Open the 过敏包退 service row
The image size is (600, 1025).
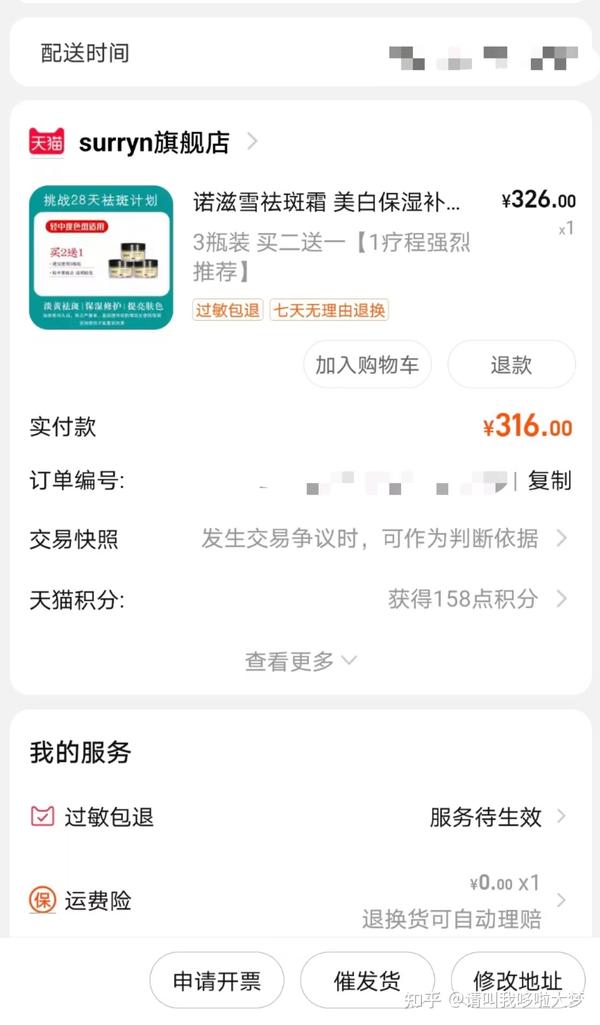pyautogui.click(x=300, y=816)
